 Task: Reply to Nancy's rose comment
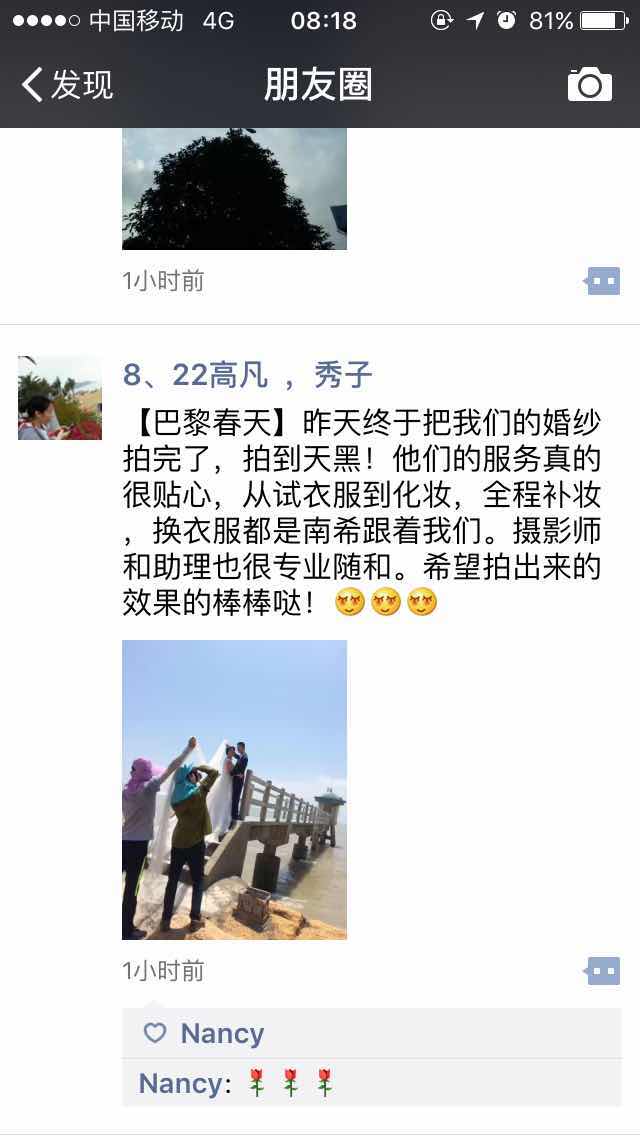[x=290, y=1083]
